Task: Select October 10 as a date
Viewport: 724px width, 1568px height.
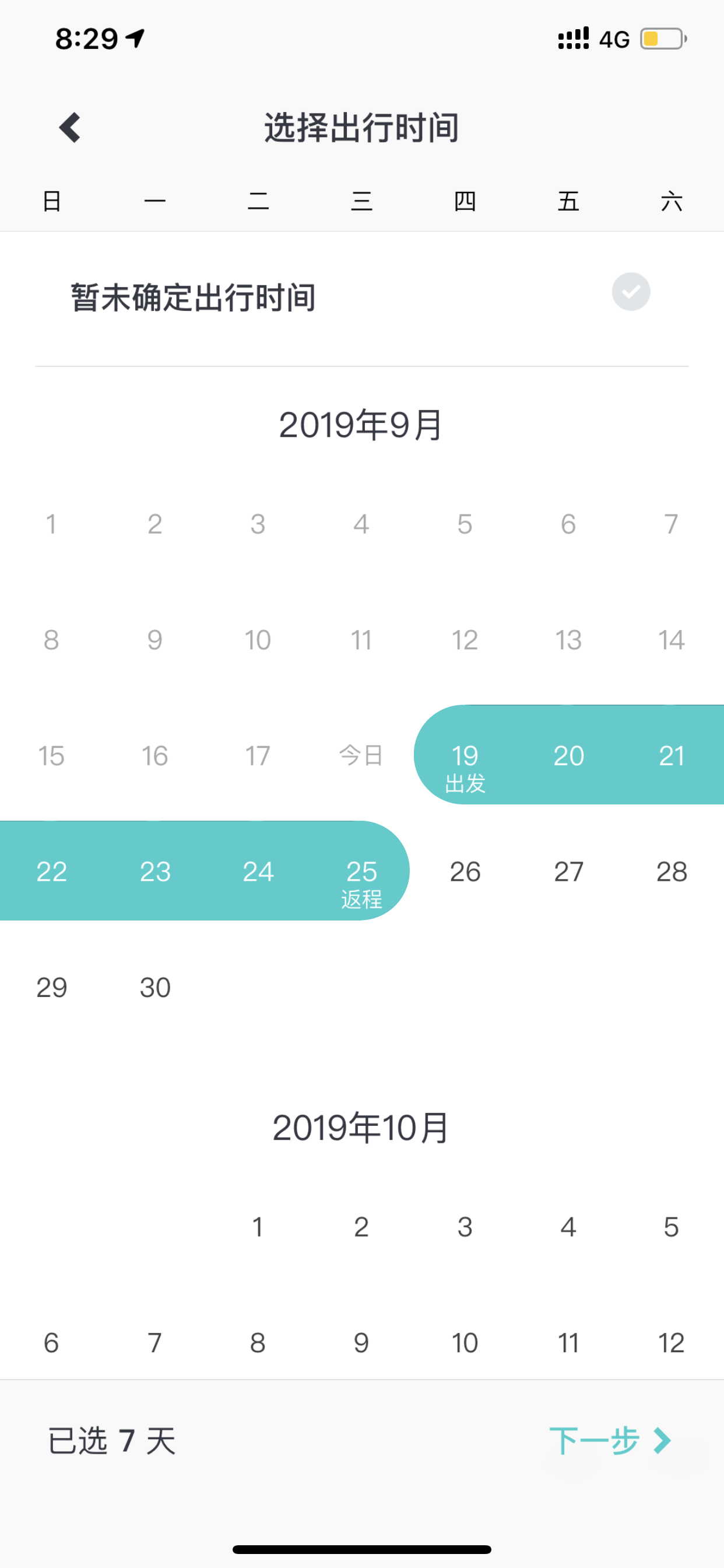Action: 465,1343
